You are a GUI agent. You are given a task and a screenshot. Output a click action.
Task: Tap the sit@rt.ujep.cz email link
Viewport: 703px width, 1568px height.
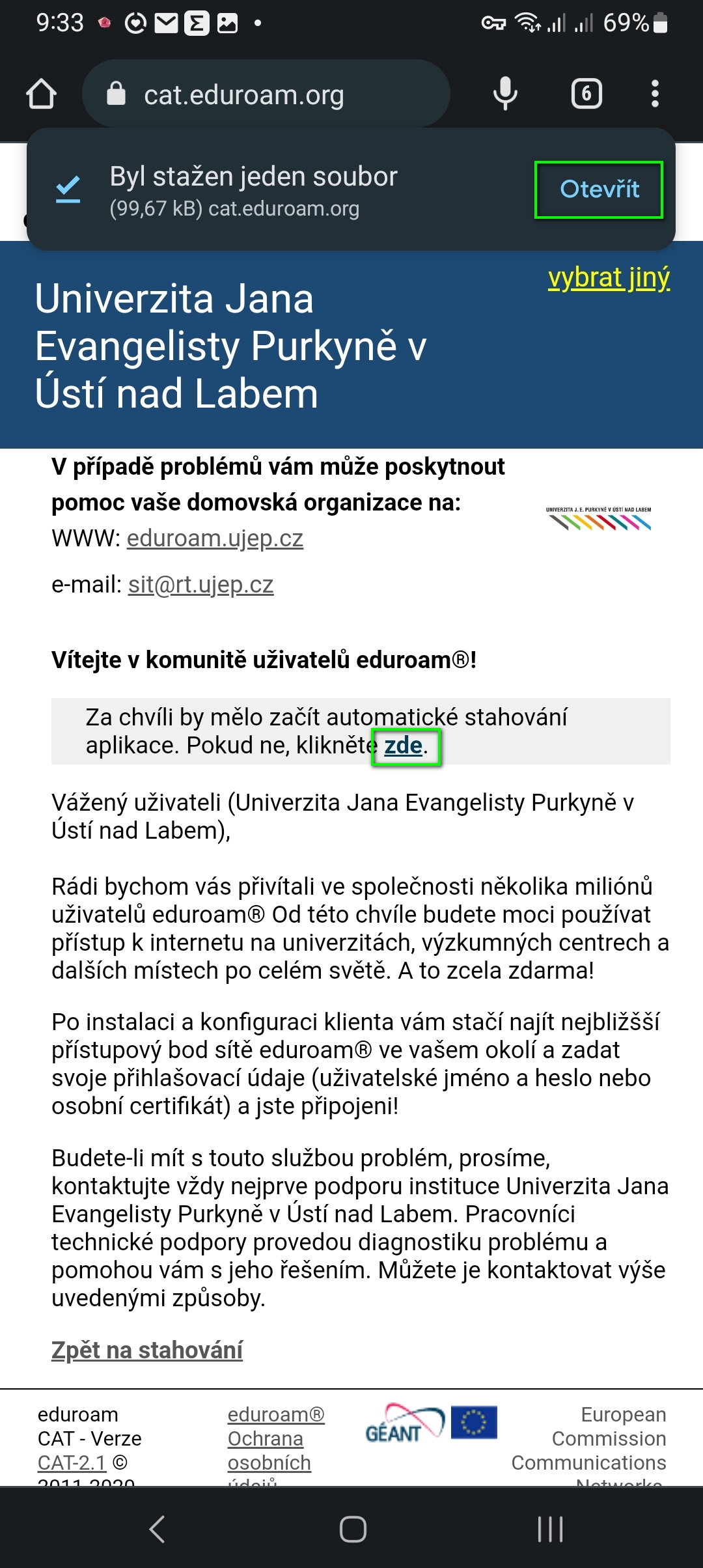point(200,585)
